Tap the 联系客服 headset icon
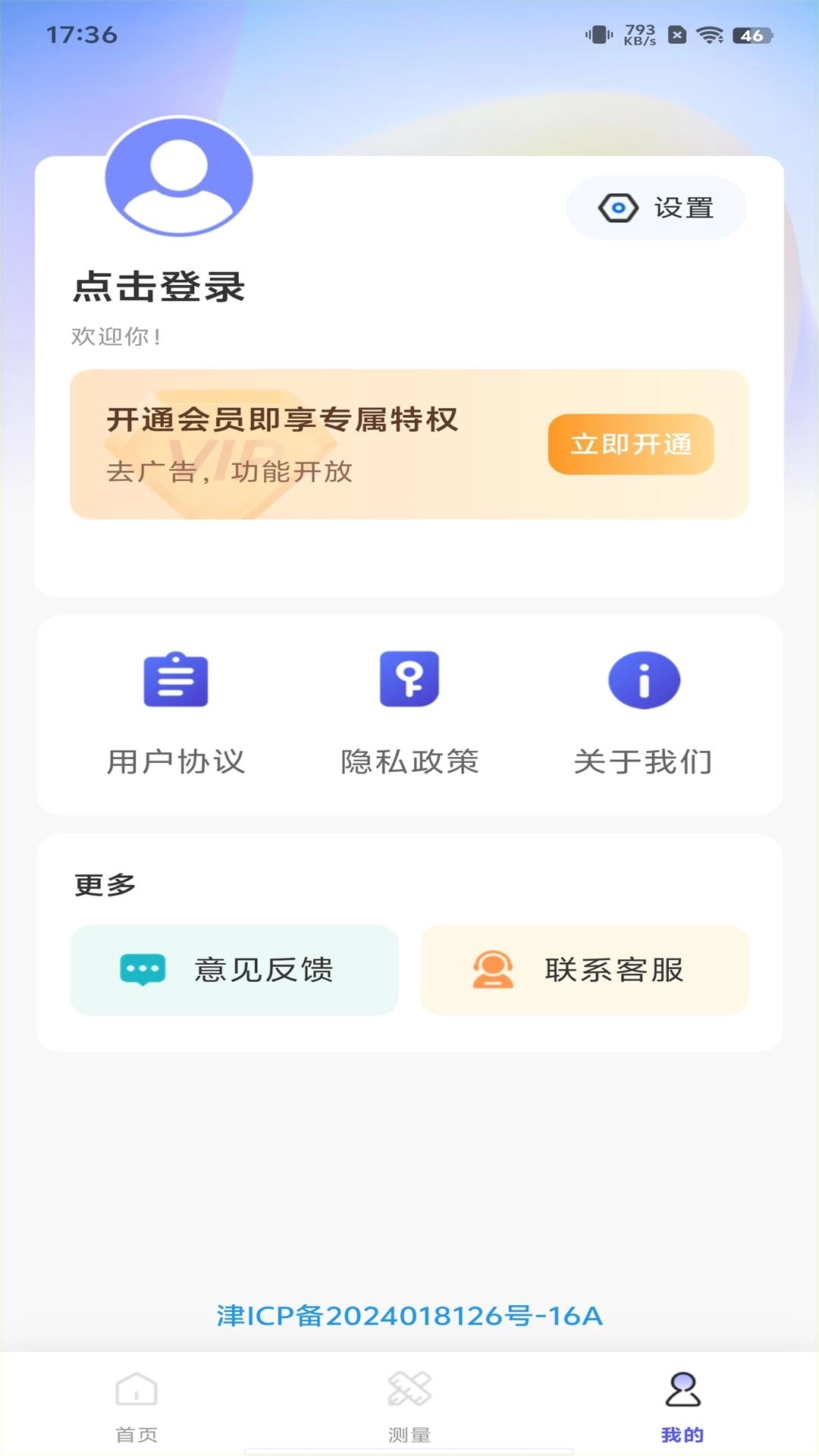 [493, 970]
